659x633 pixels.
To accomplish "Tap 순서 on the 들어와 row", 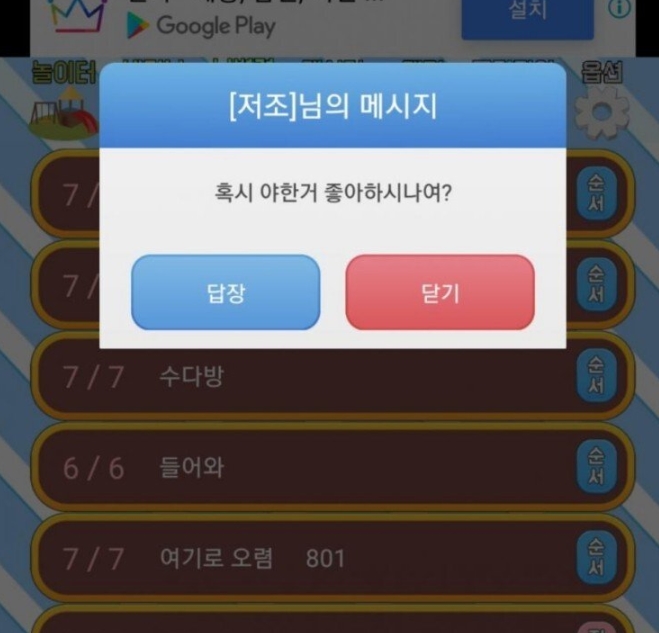I will pyautogui.click(x=596, y=467).
